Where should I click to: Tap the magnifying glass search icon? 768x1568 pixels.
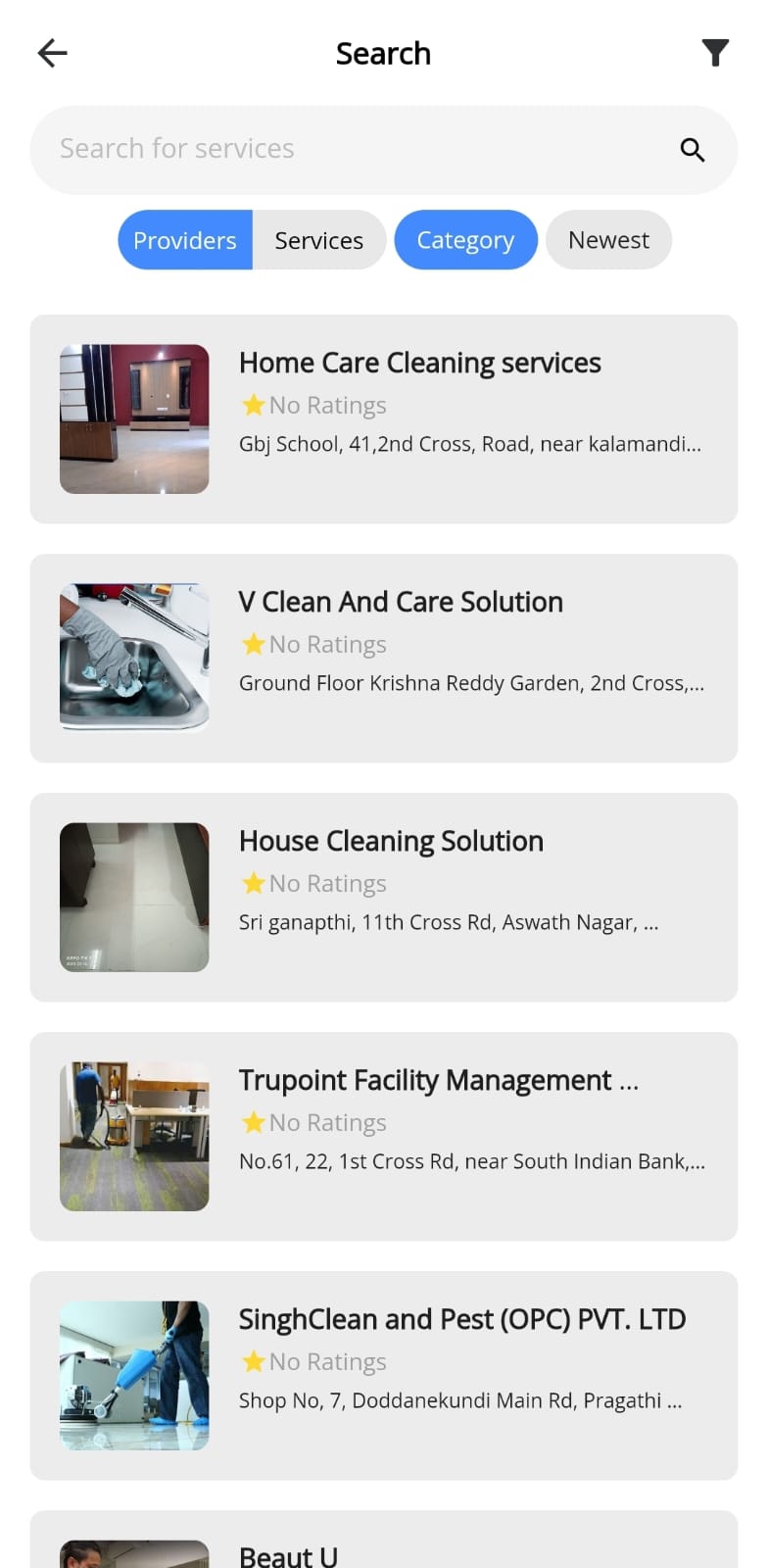(693, 149)
